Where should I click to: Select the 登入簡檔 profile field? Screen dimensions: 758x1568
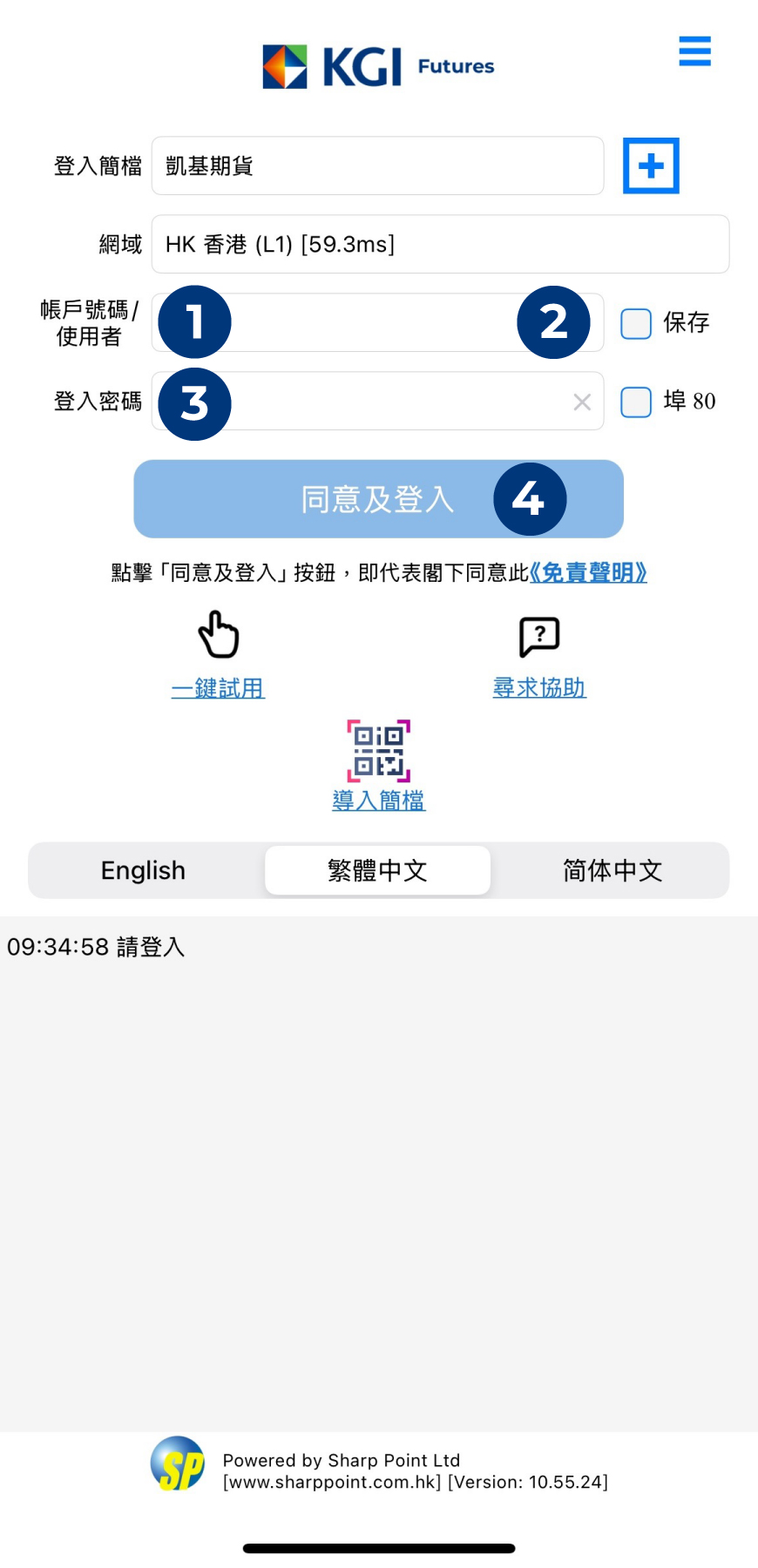point(377,166)
